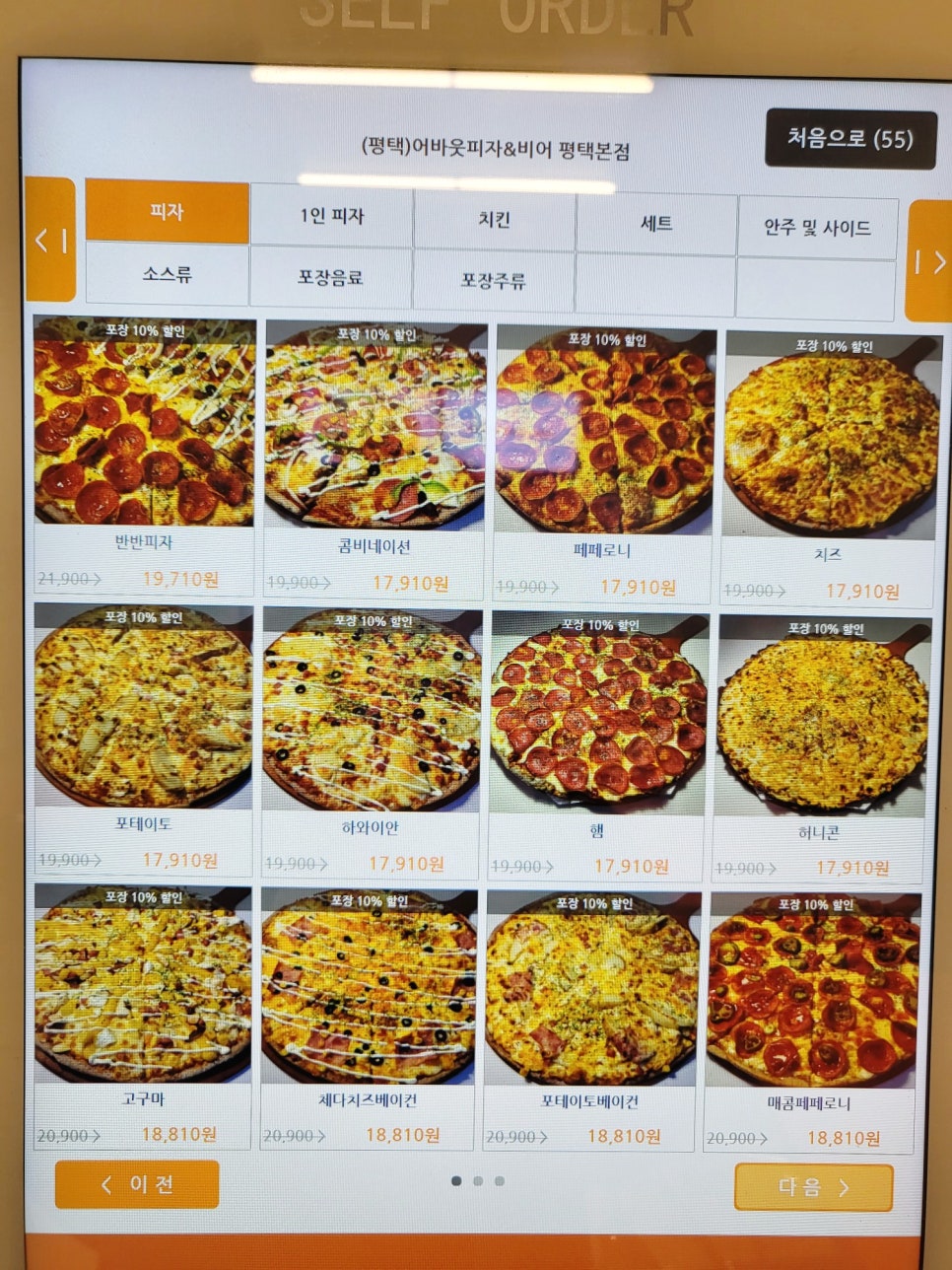Choose the 콤비네이션 pizza

click(375, 427)
